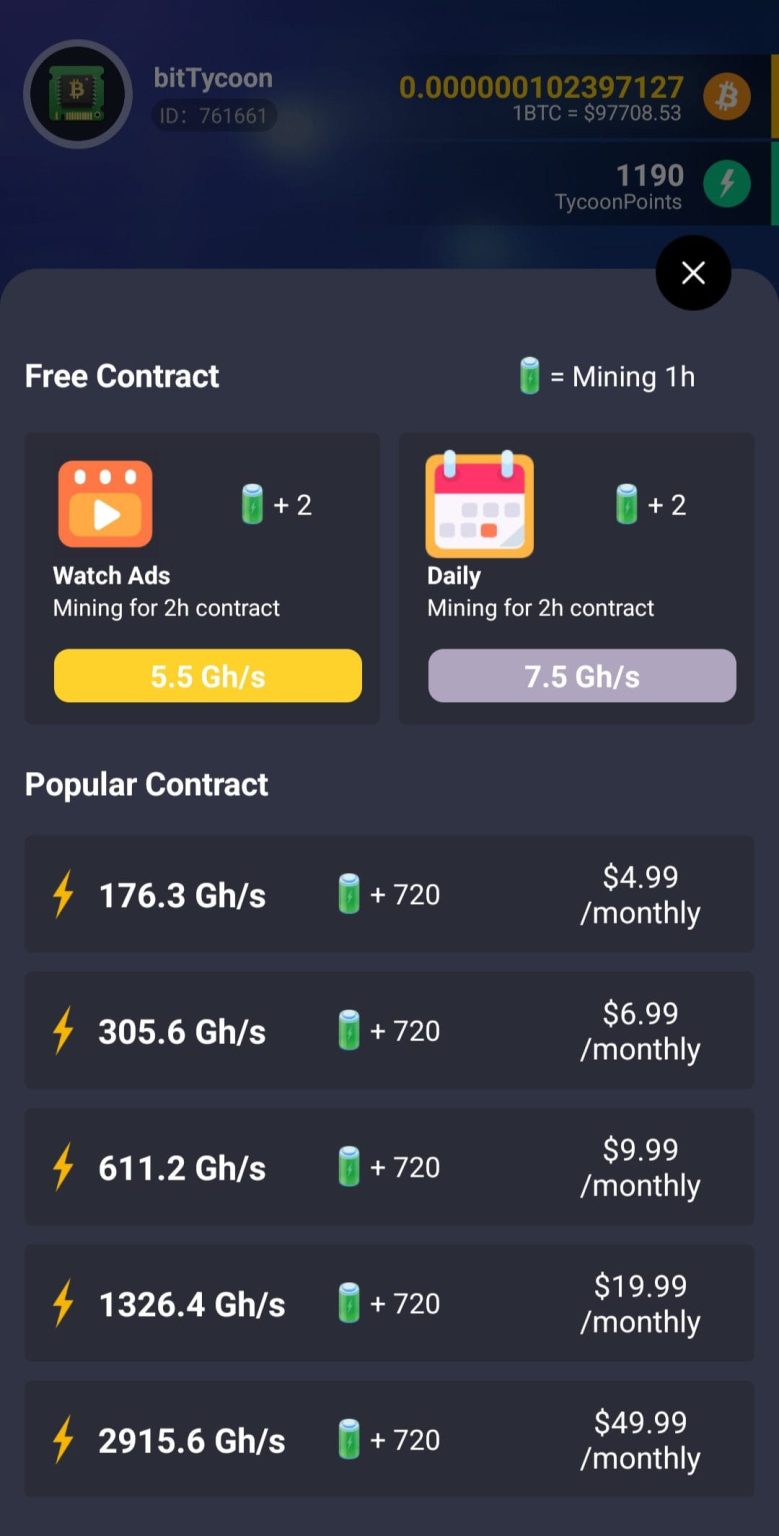Select the $9.99 monthly 611.2 Gh/s contract
Image resolution: width=779 pixels, height=1536 pixels.
point(389,1167)
